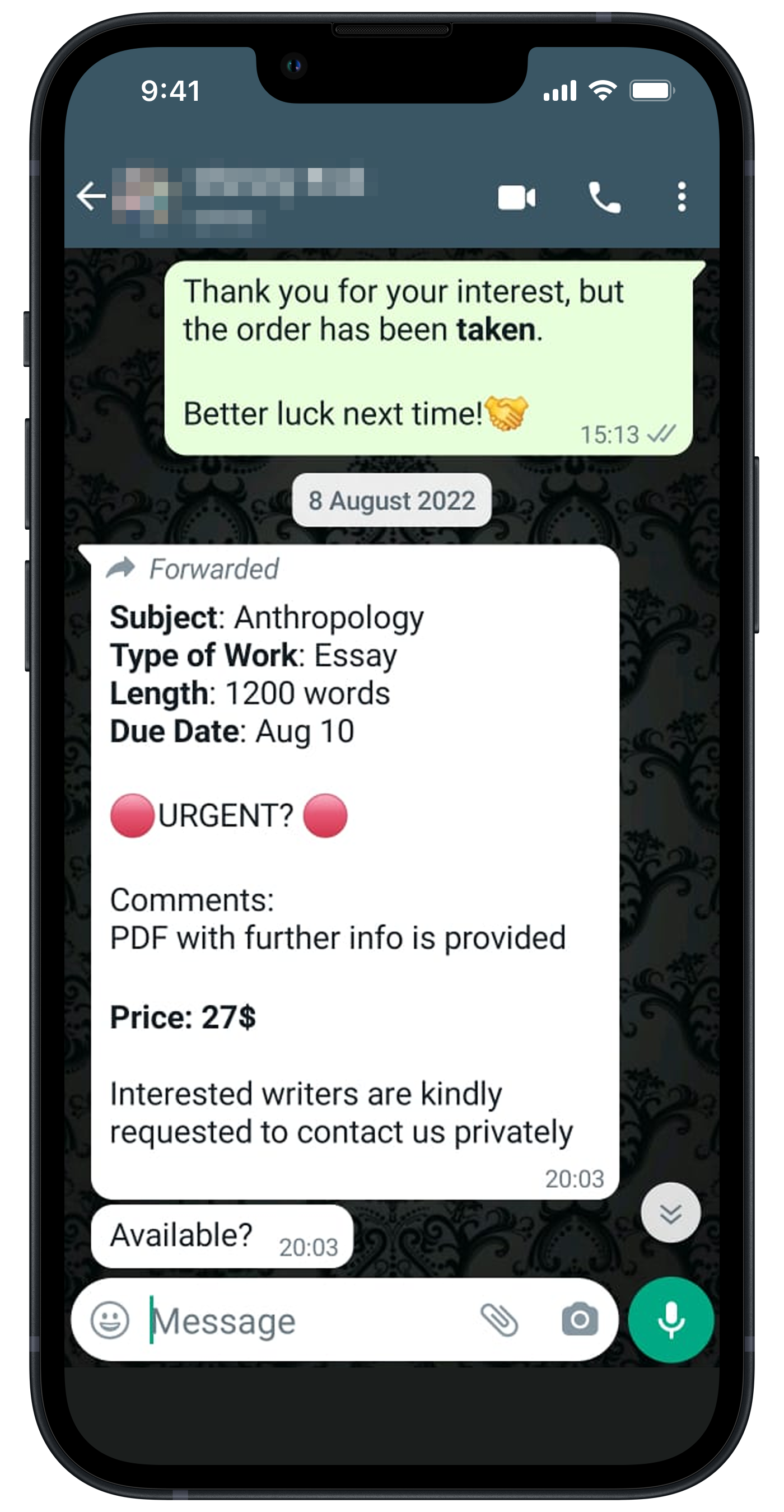The height and width of the screenshot is (1512, 784).
Task: Record a voice message
Action: click(671, 1320)
